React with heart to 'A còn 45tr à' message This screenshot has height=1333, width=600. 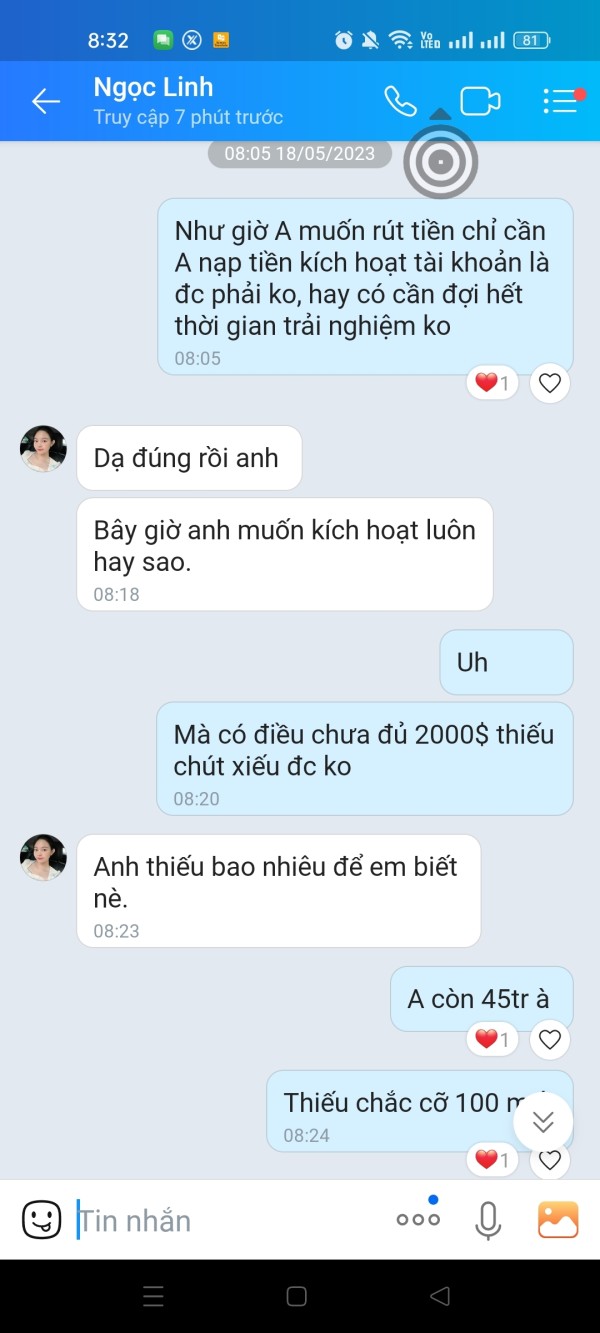[550, 1039]
